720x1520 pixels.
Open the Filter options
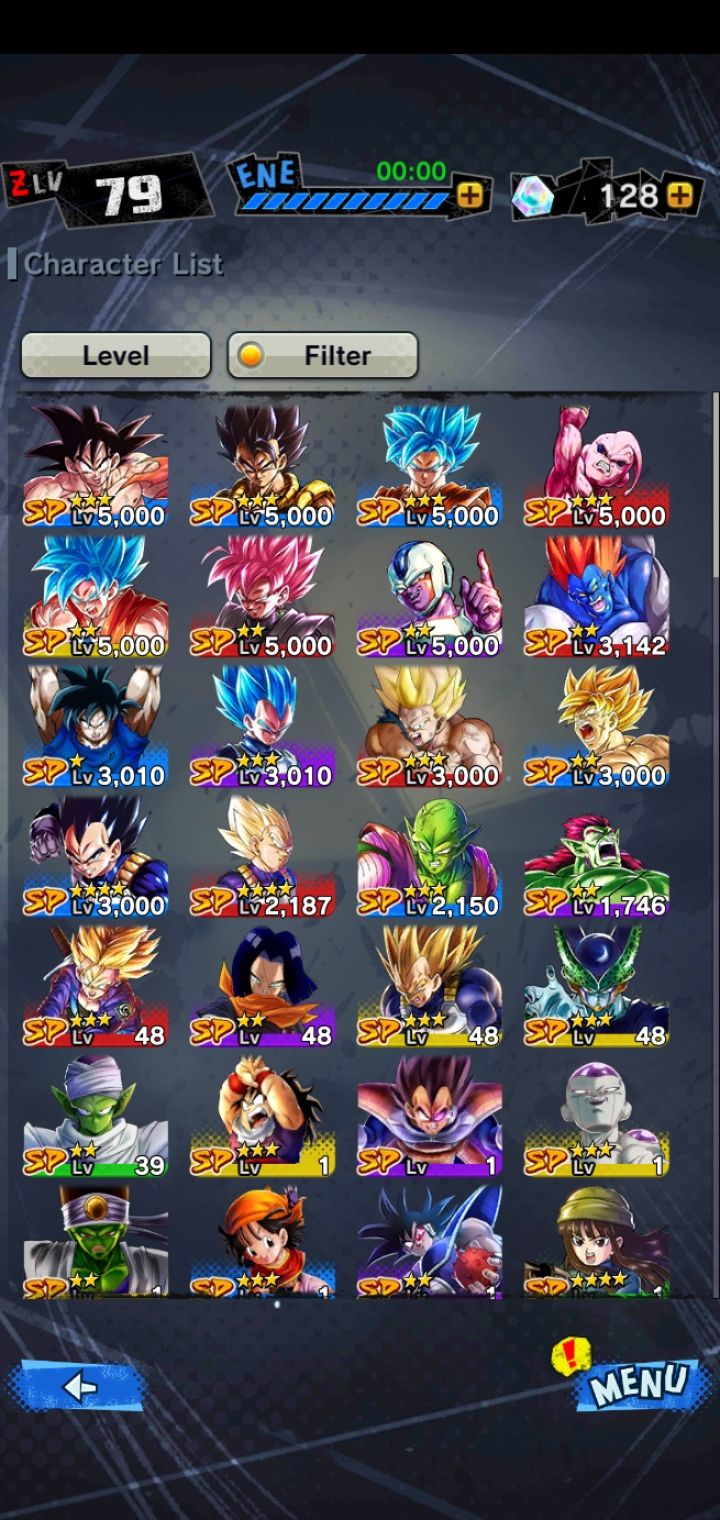[322, 355]
